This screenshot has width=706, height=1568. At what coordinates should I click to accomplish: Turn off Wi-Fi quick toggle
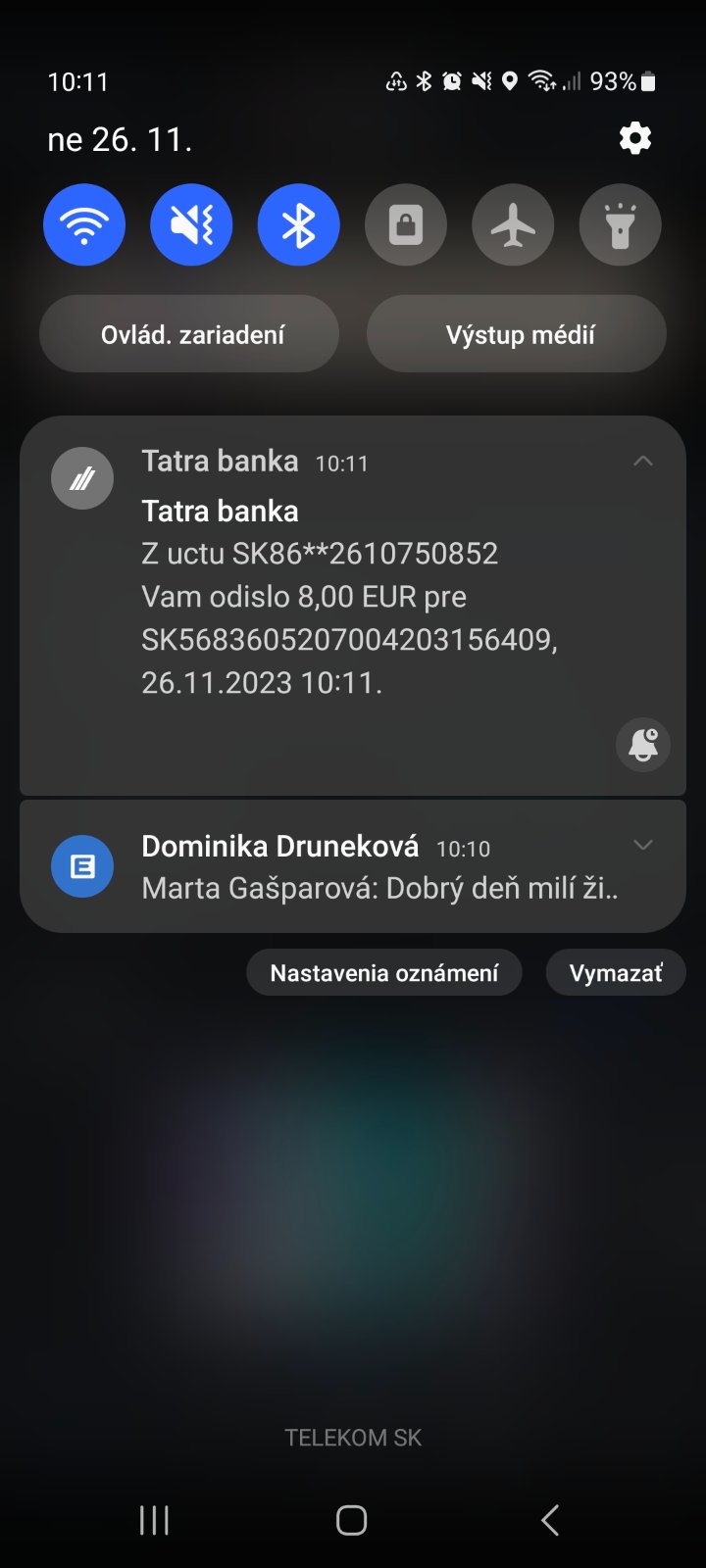(x=84, y=225)
